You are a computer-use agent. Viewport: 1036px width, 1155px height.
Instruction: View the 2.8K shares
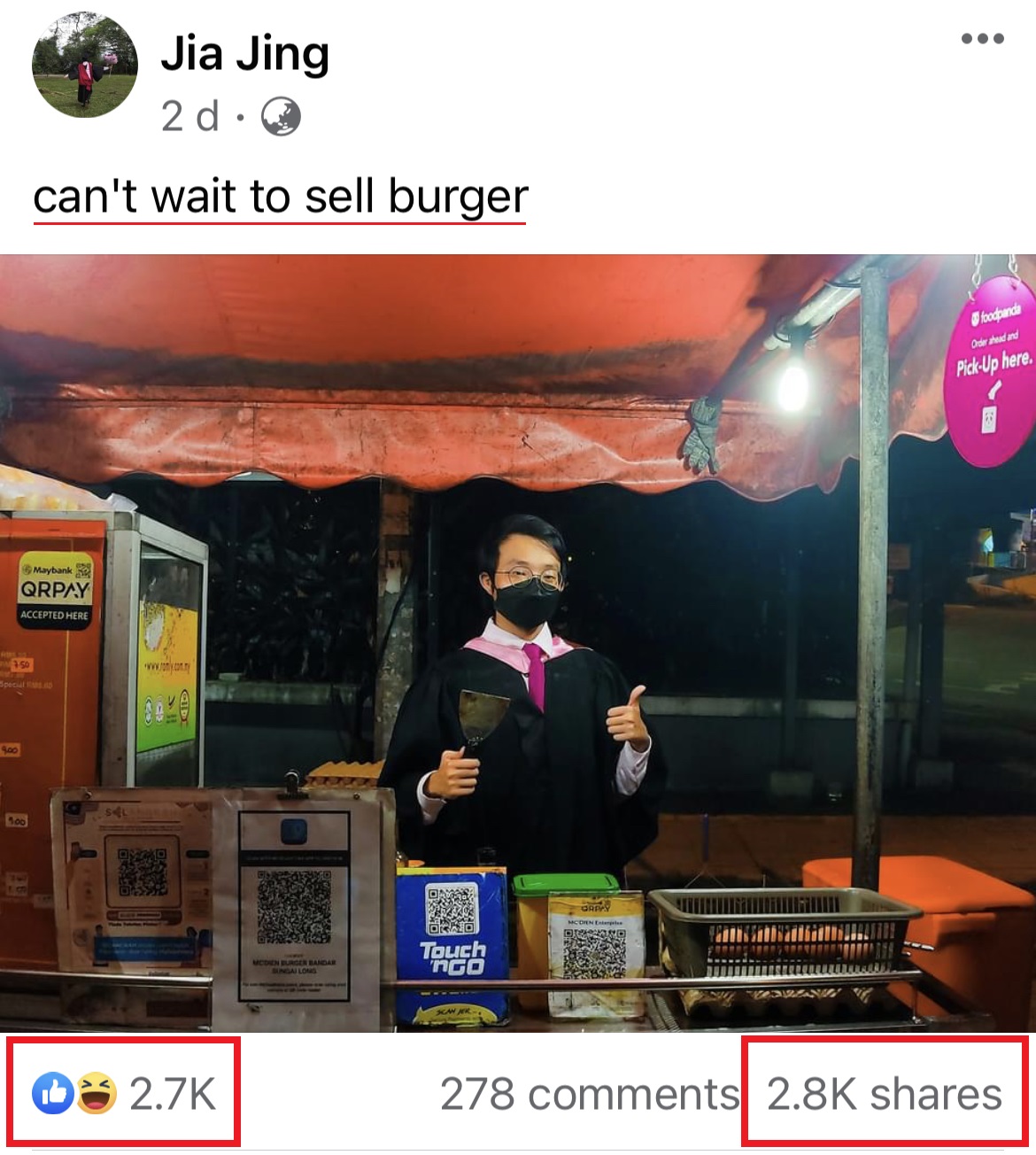[884, 1094]
